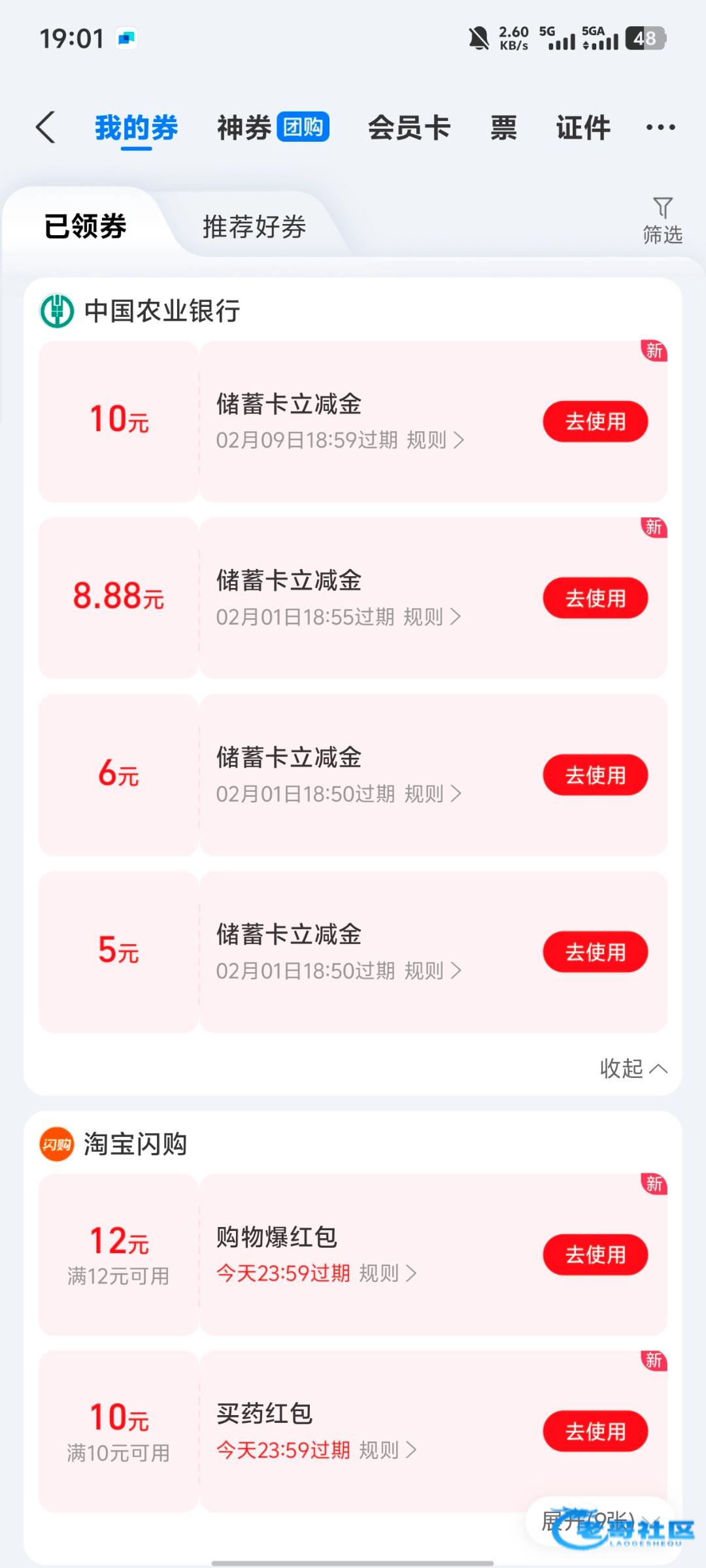Open the three-dot overflow menu
The width and height of the screenshot is (706, 1568).
[660, 127]
